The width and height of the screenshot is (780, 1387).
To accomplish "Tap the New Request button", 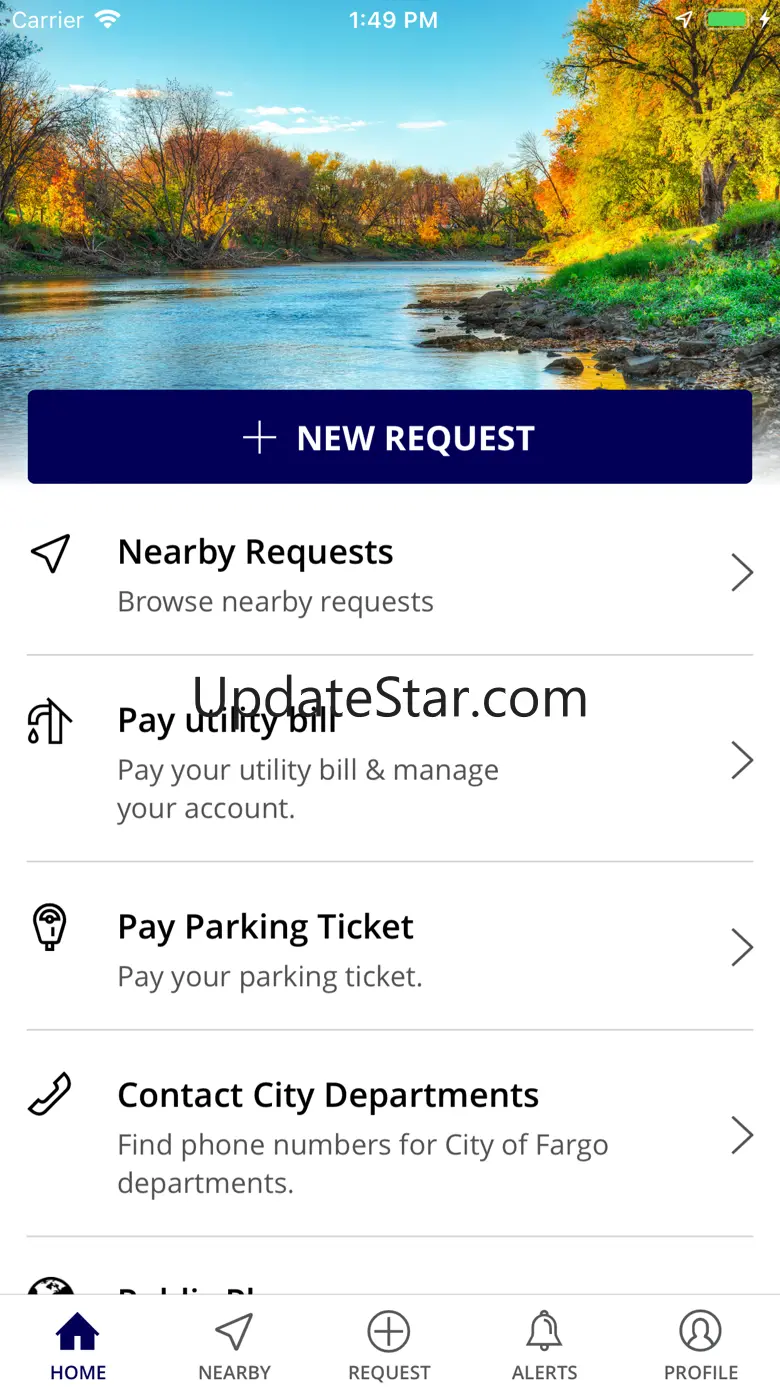I will coord(389,437).
